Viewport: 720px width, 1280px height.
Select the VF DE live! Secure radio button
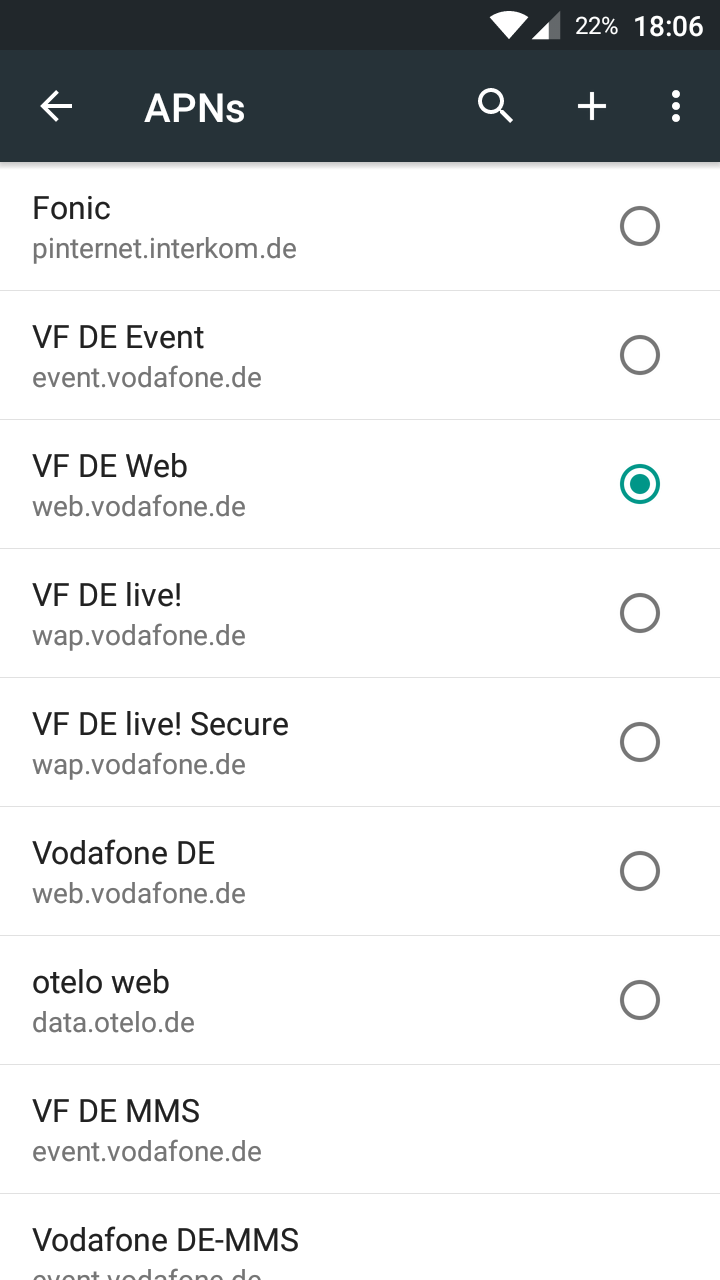pyautogui.click(x=640, y=742)
